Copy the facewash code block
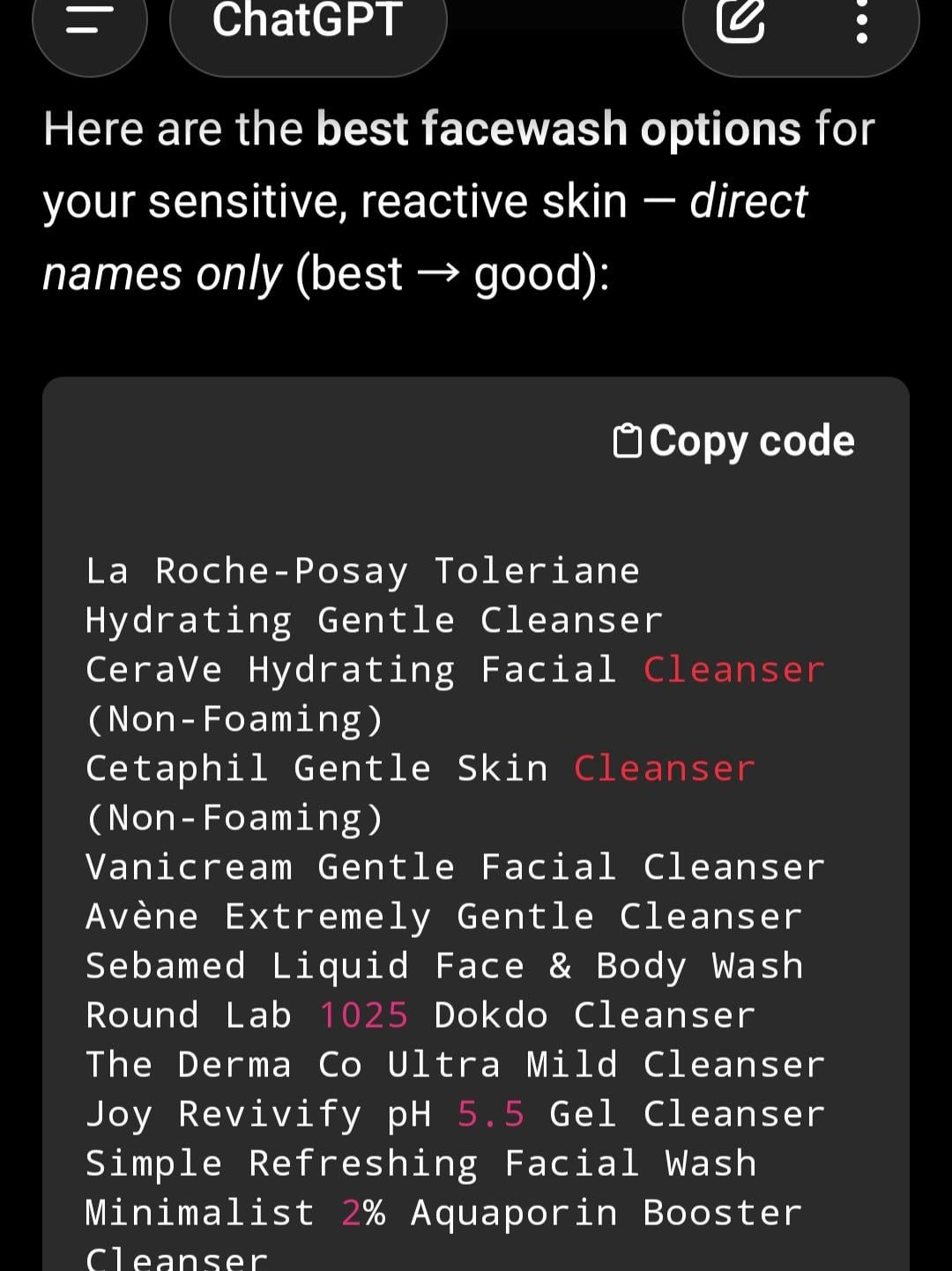952x1271 pixels. click(733, 441)
